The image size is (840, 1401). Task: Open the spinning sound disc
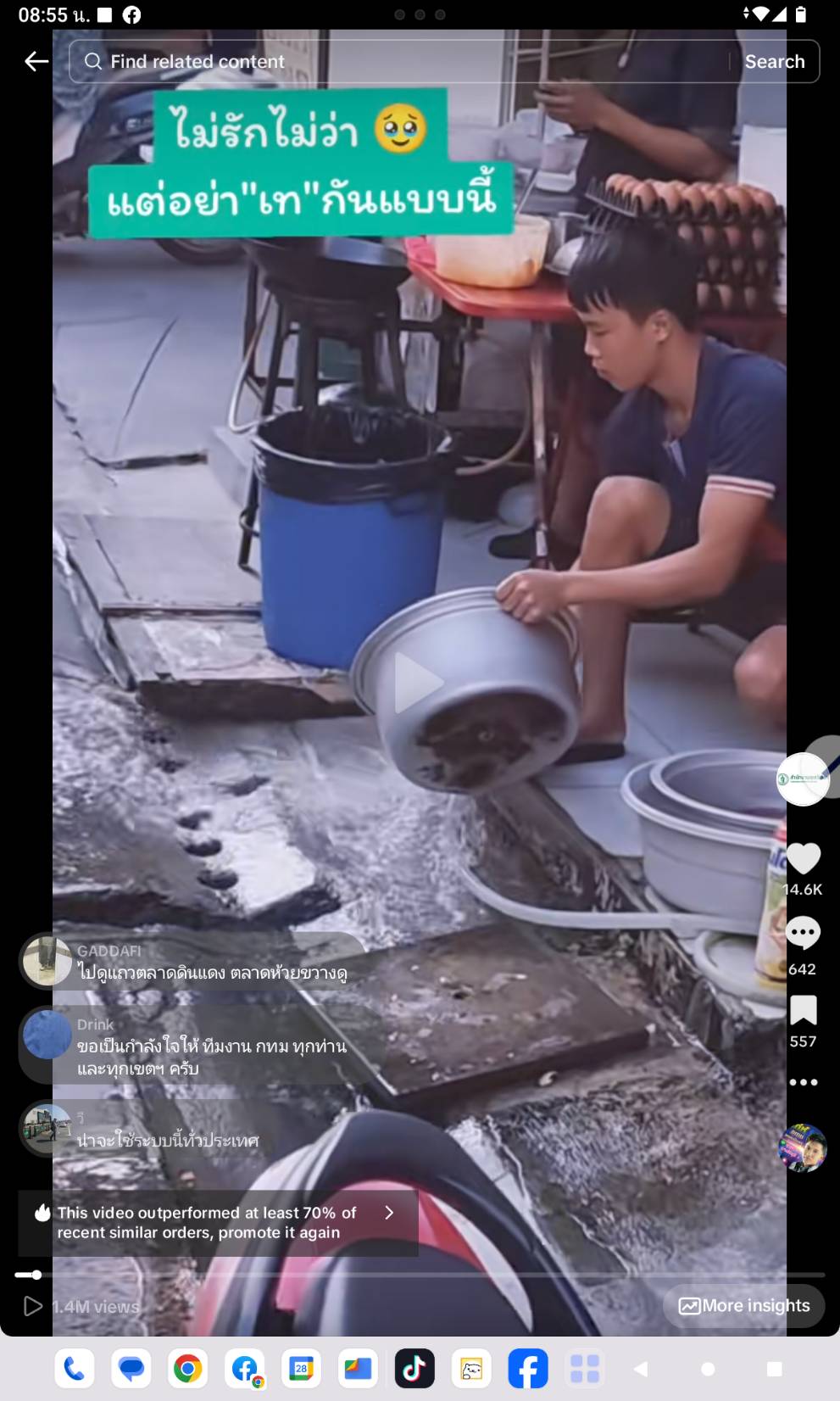pyautogui.click(x=802, y=1147)
